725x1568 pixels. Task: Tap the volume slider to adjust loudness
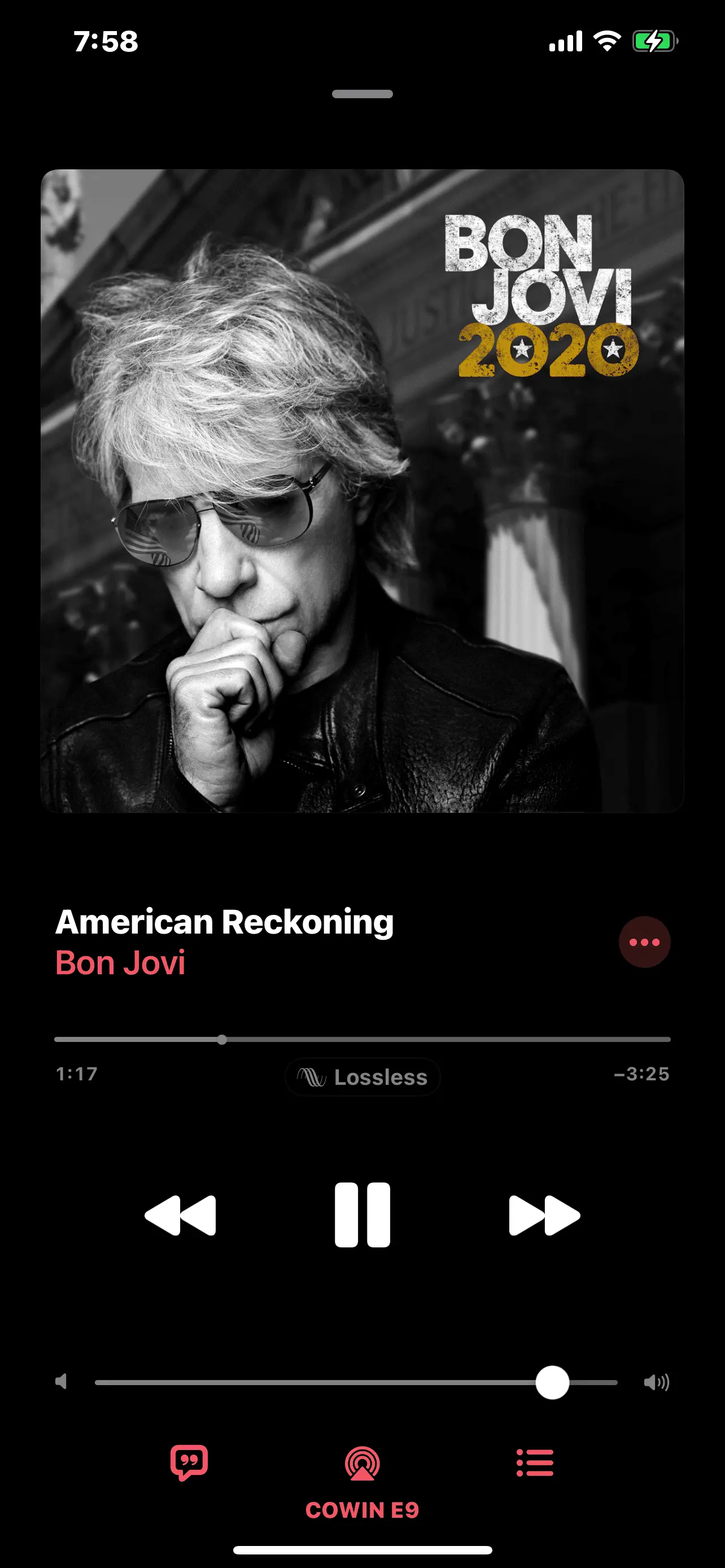coord(356,1382)
